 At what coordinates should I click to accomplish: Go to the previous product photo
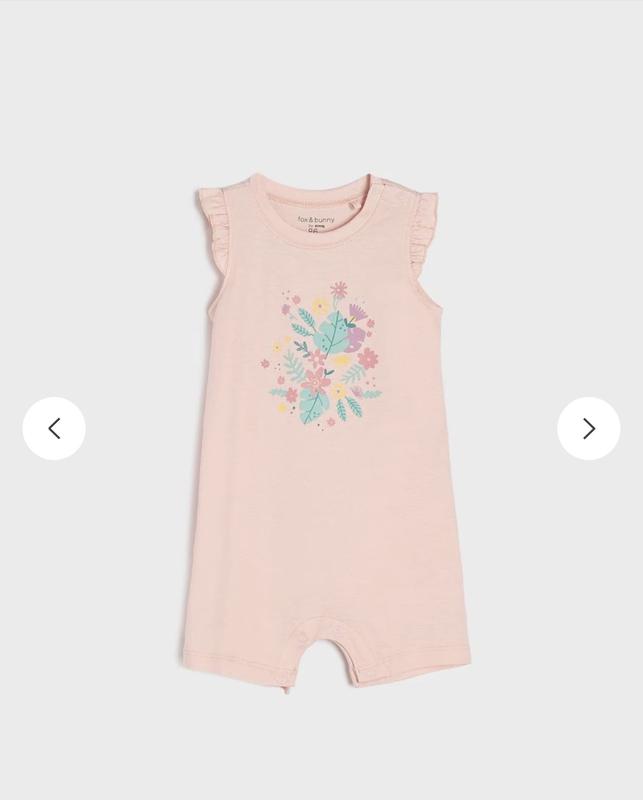[x=54, y=429]
